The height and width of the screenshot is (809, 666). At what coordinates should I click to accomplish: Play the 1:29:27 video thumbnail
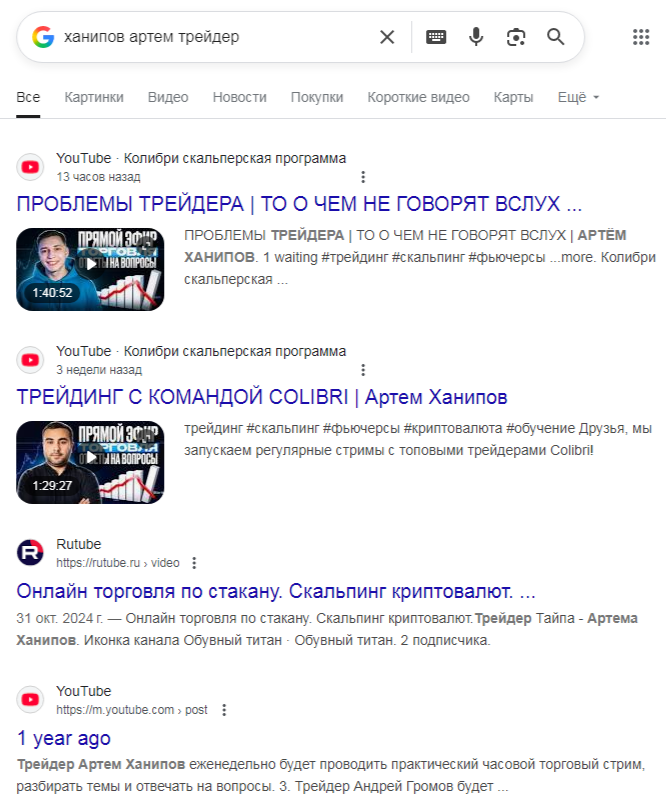[x=90, y=461]
